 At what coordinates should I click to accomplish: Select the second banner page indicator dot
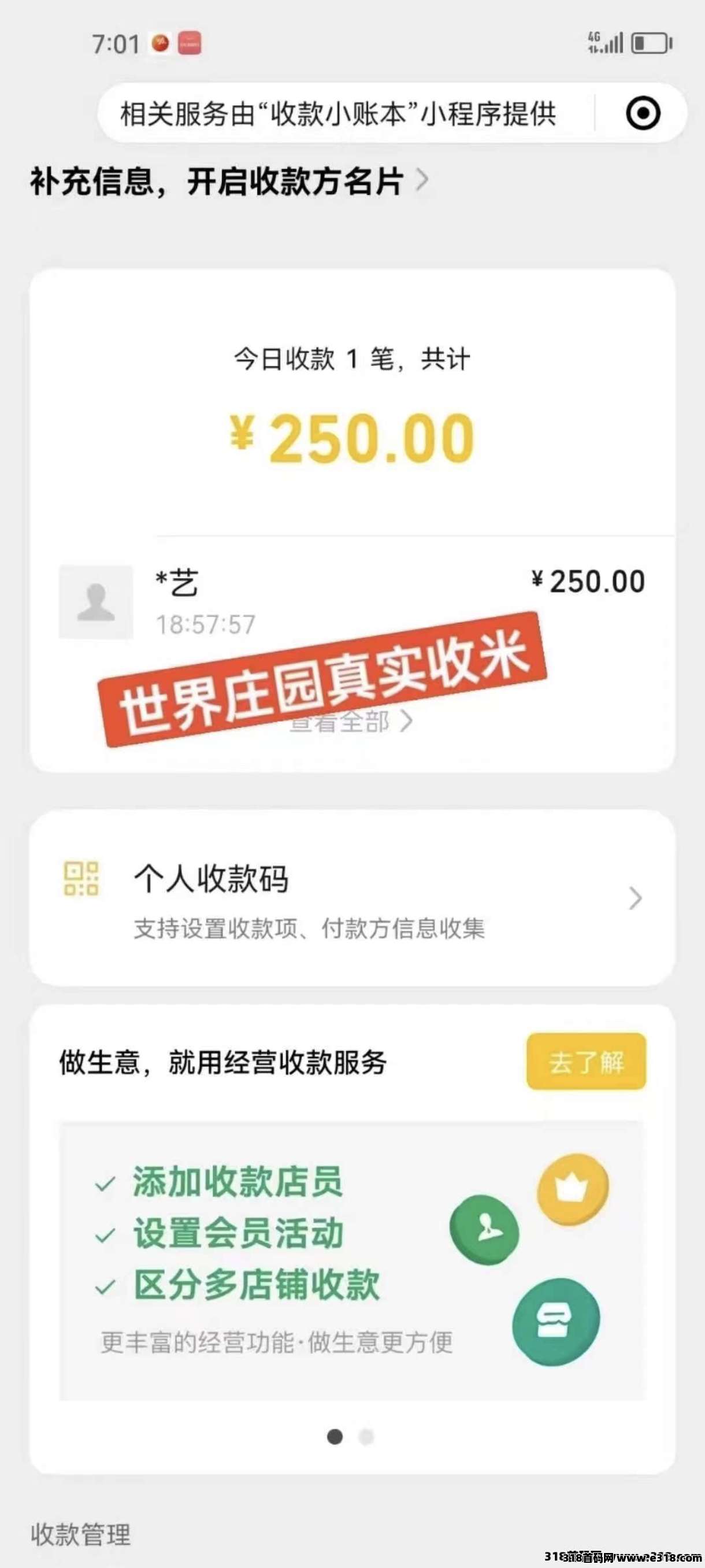[x=366, y=1437]
